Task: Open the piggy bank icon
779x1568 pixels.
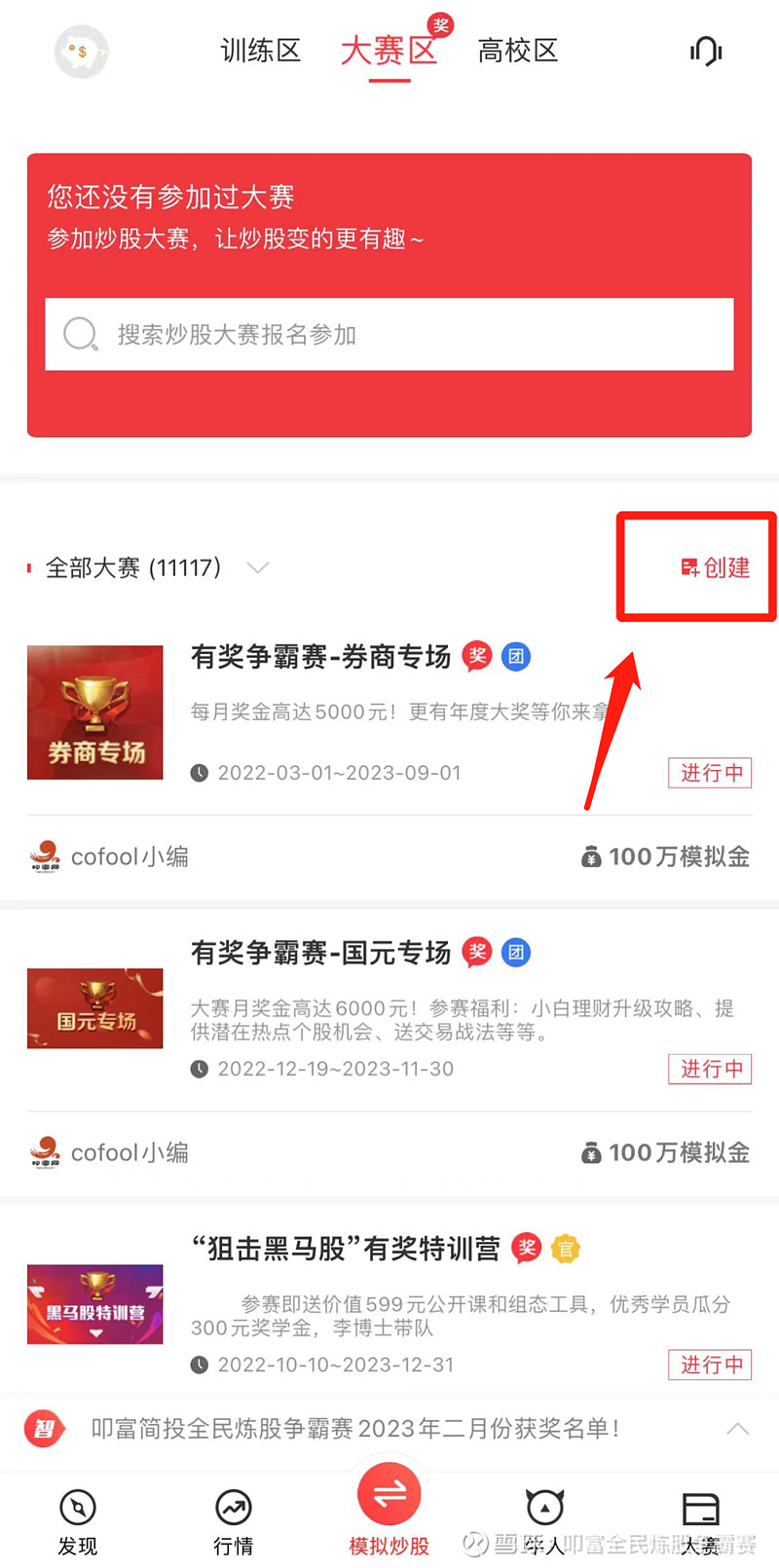Action: [82, 52]
